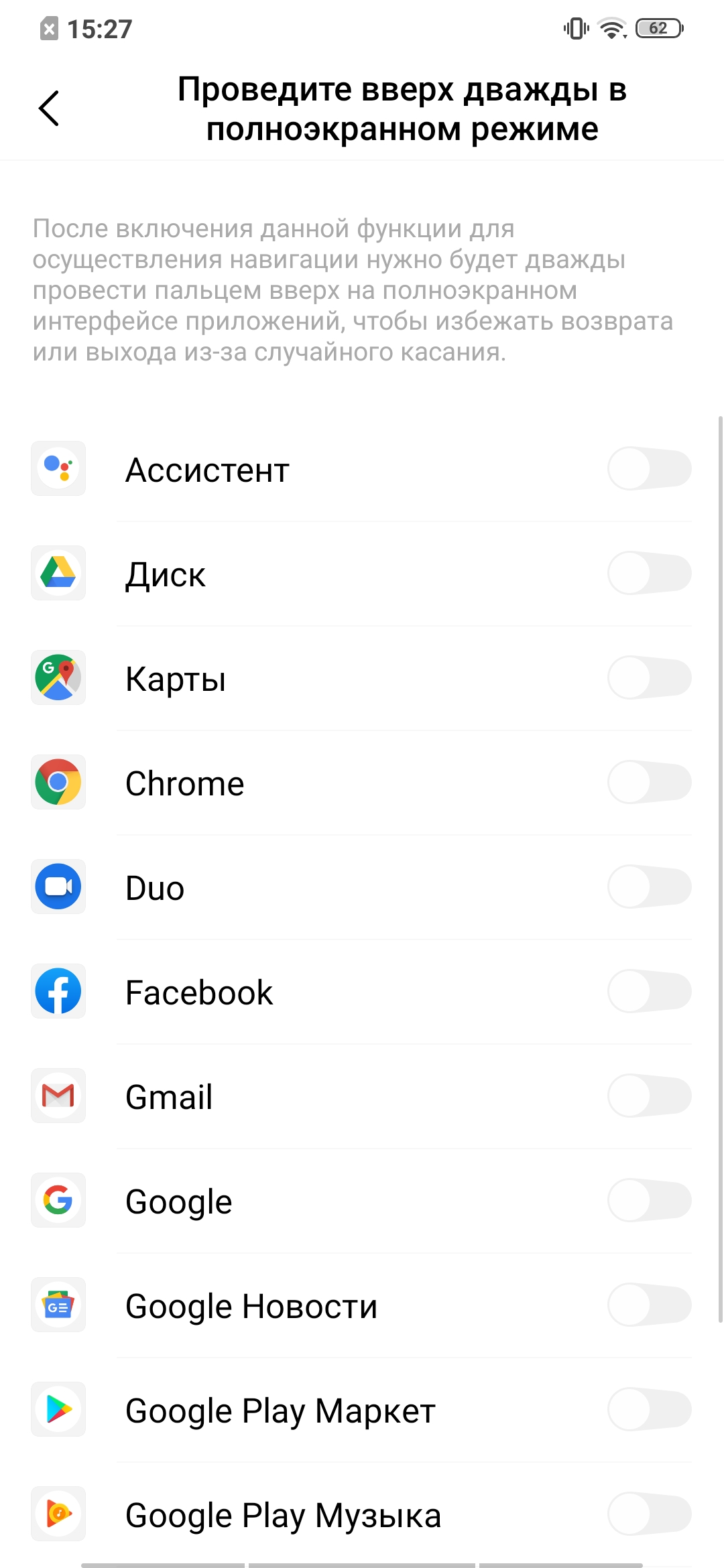Turn on the Диск switch
This screenshot has width=724, height=1568.
[649, 574]
